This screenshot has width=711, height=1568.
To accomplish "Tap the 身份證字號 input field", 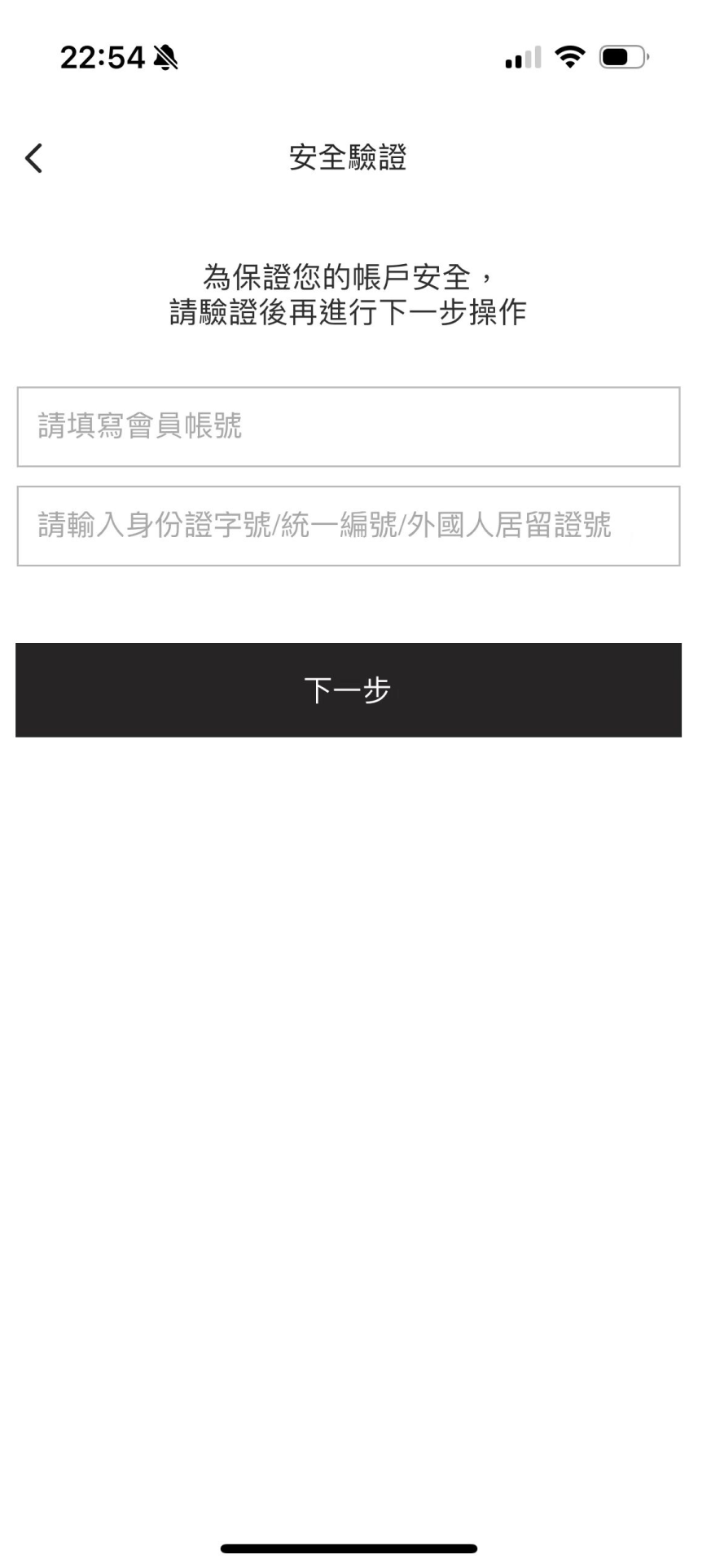I will (349, 526).
